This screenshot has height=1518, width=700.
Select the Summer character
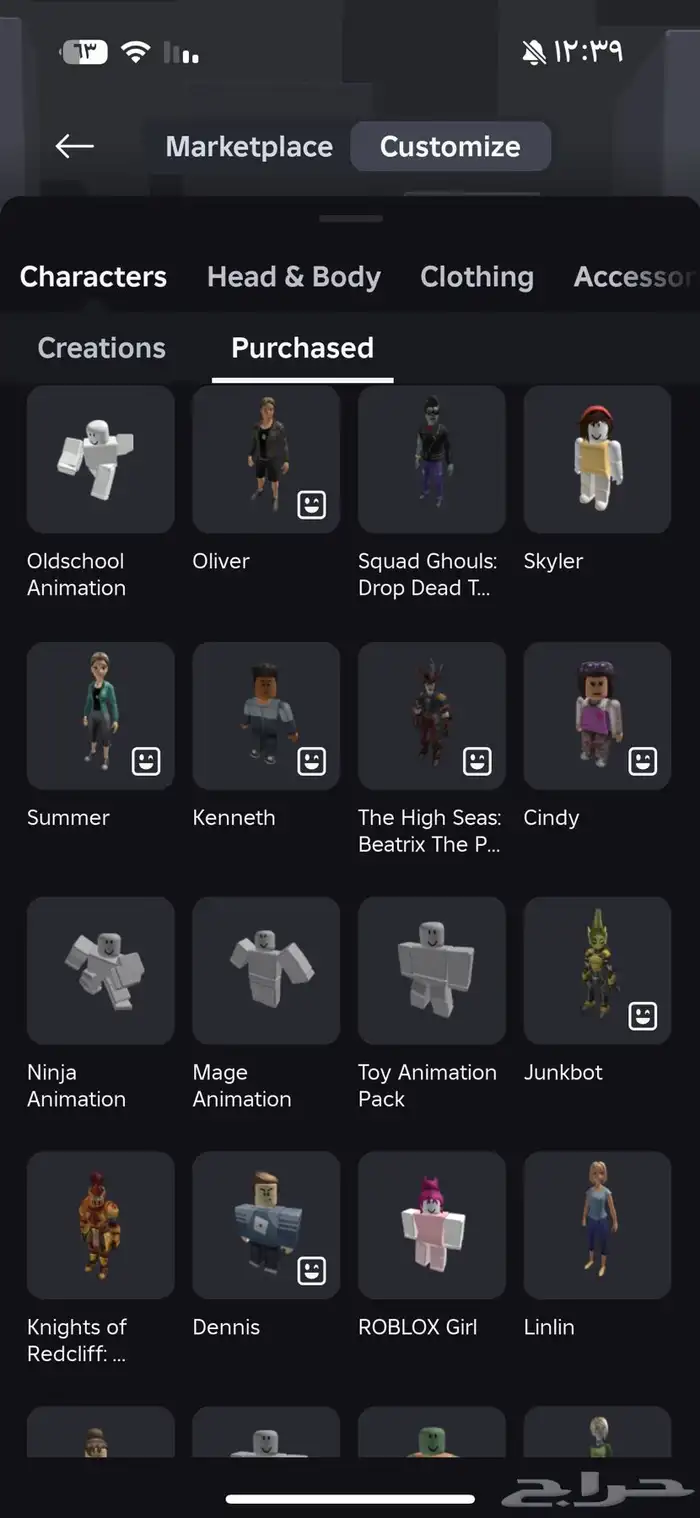coord(100,716)
